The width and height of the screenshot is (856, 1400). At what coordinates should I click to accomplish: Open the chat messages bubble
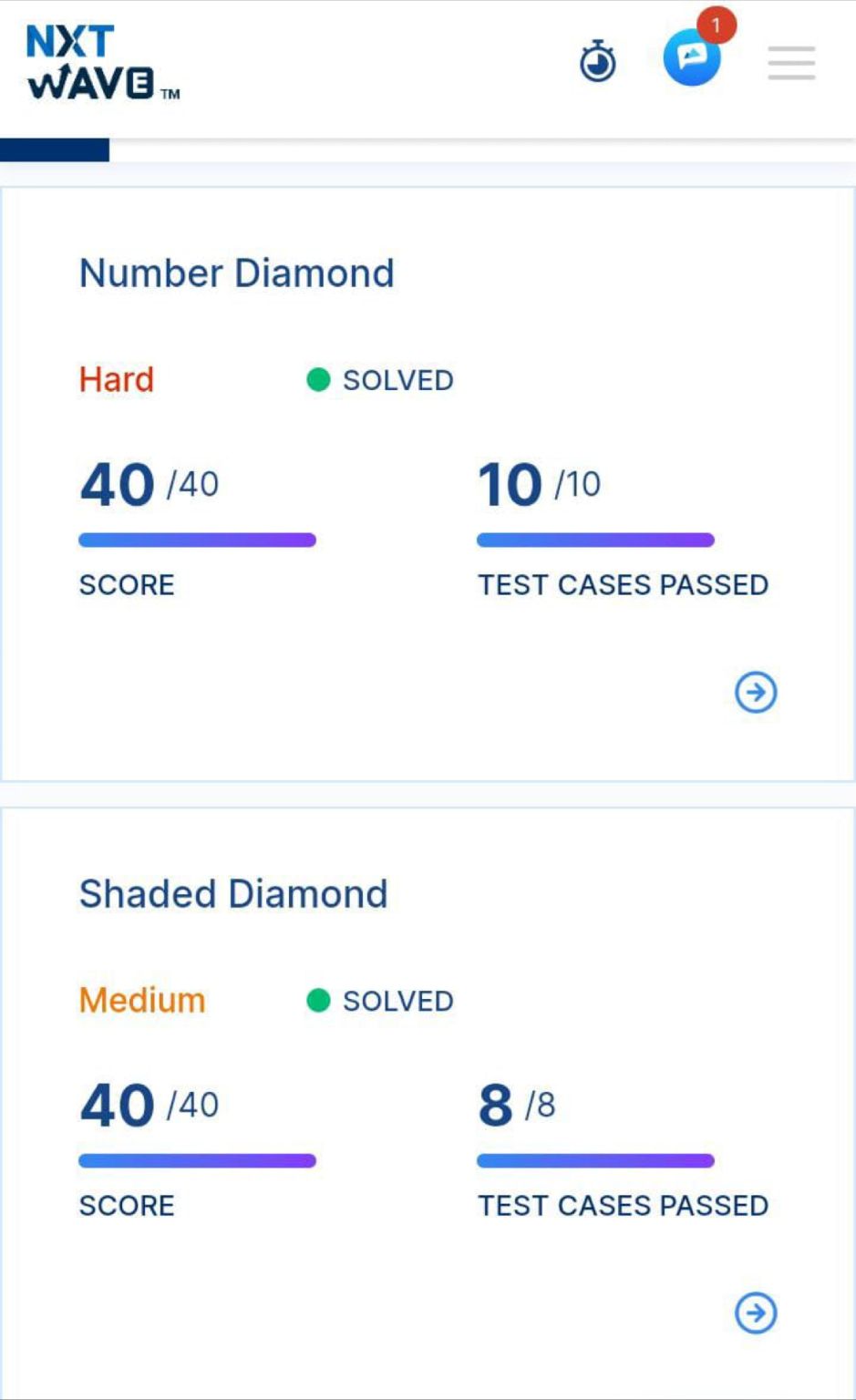pyautogui.click(x=692, y=57)
